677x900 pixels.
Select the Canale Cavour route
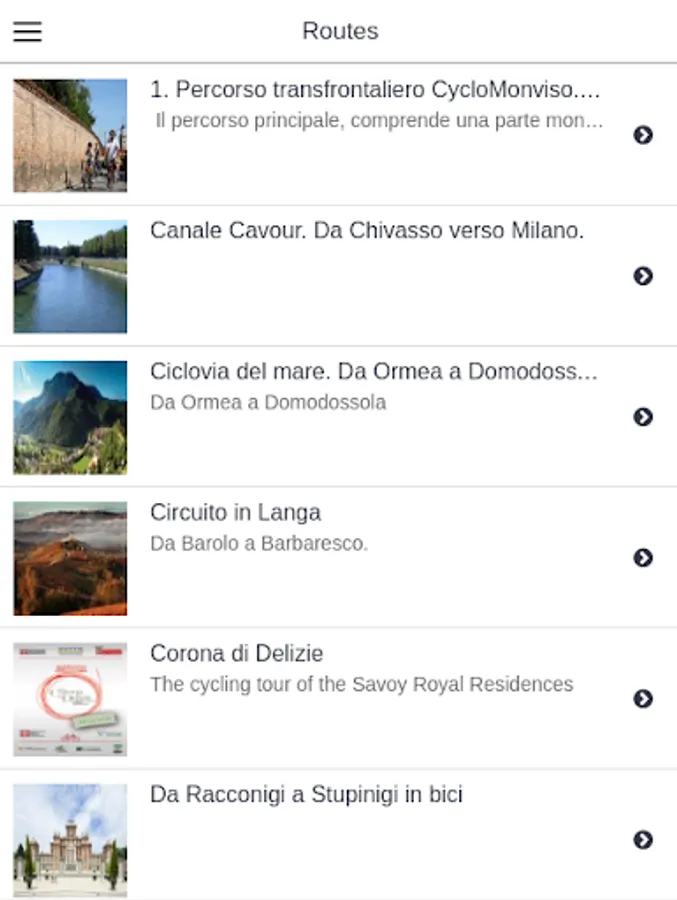367,231
